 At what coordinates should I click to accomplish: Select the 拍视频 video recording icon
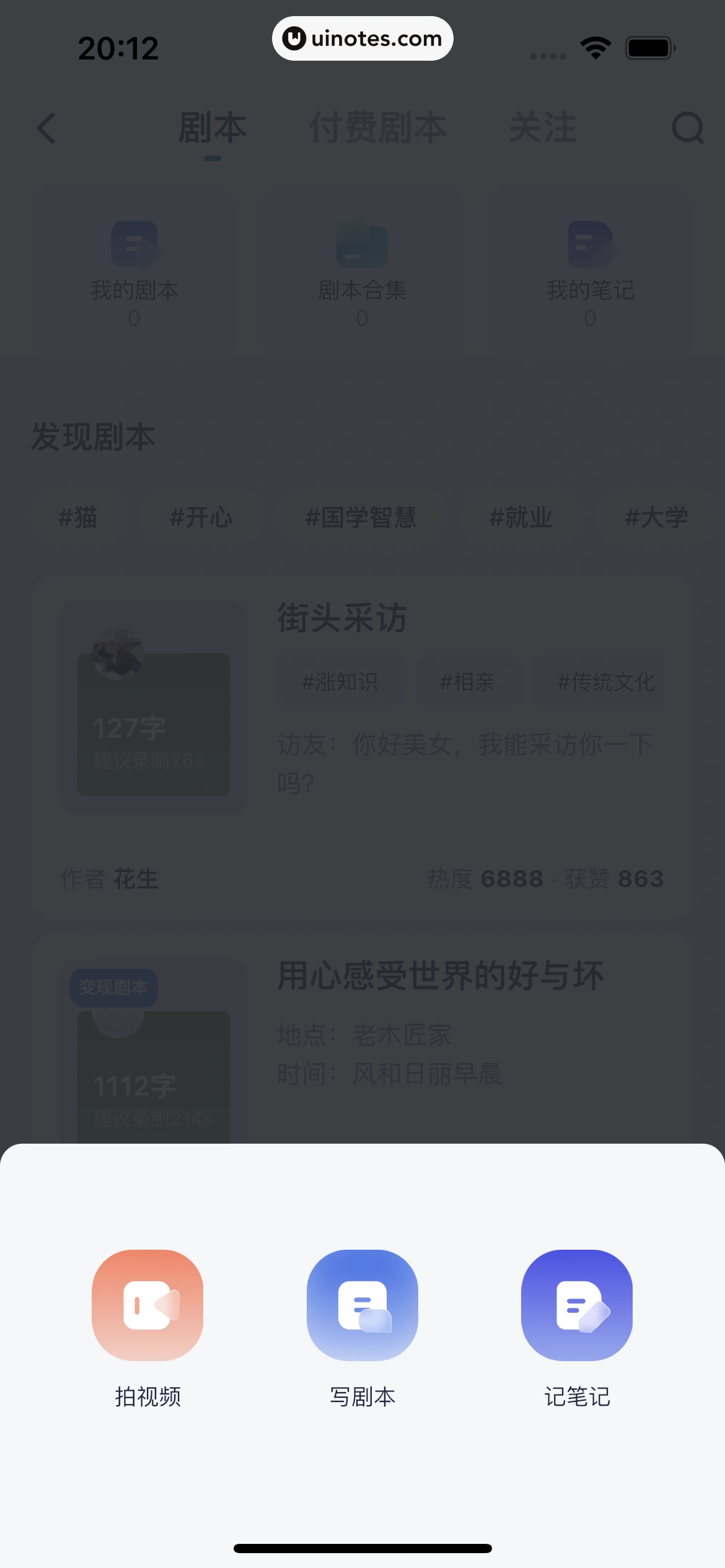coord(147,1304)
